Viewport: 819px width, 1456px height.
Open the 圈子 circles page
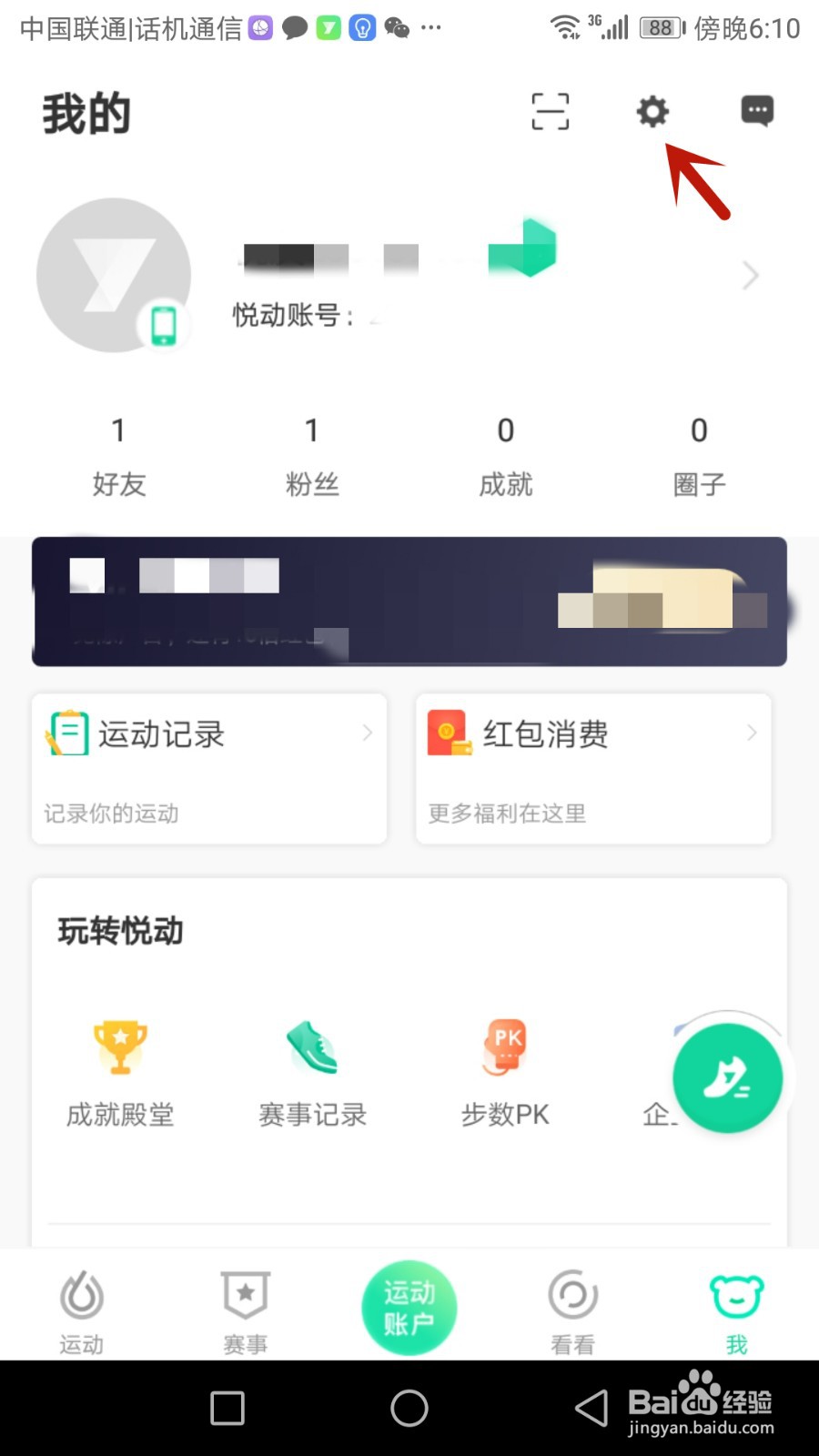699,455
